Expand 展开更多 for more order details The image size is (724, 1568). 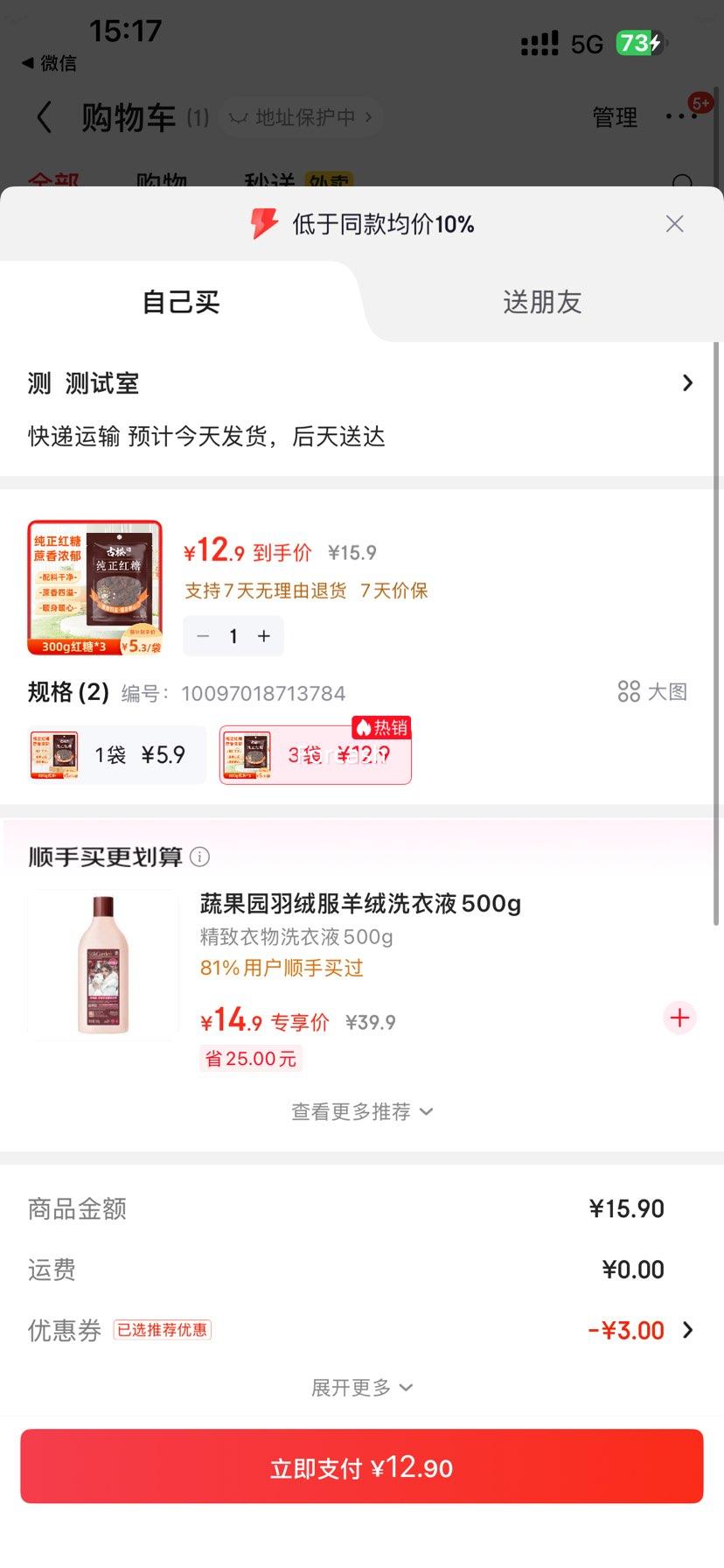(362, 1387)
